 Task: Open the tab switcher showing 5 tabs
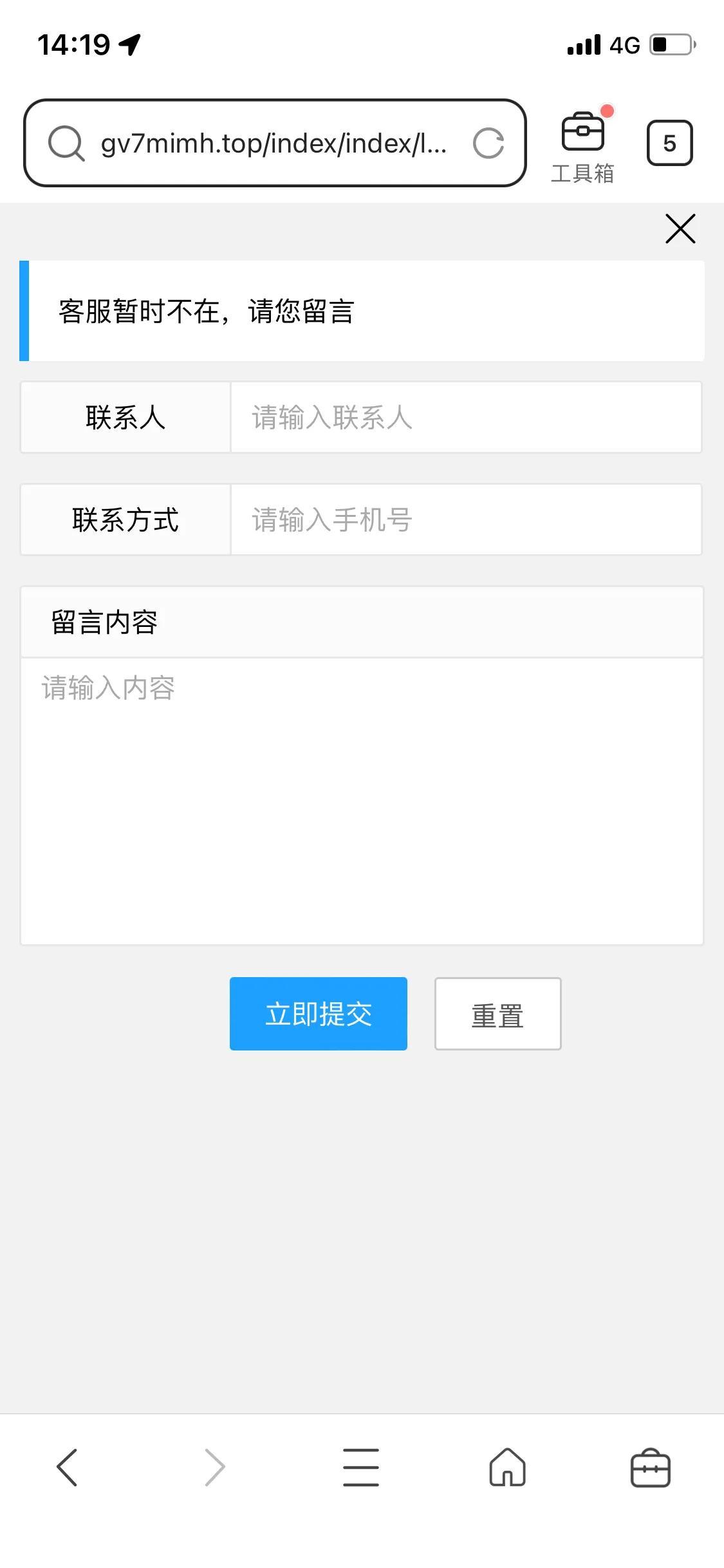coord(670,143)
